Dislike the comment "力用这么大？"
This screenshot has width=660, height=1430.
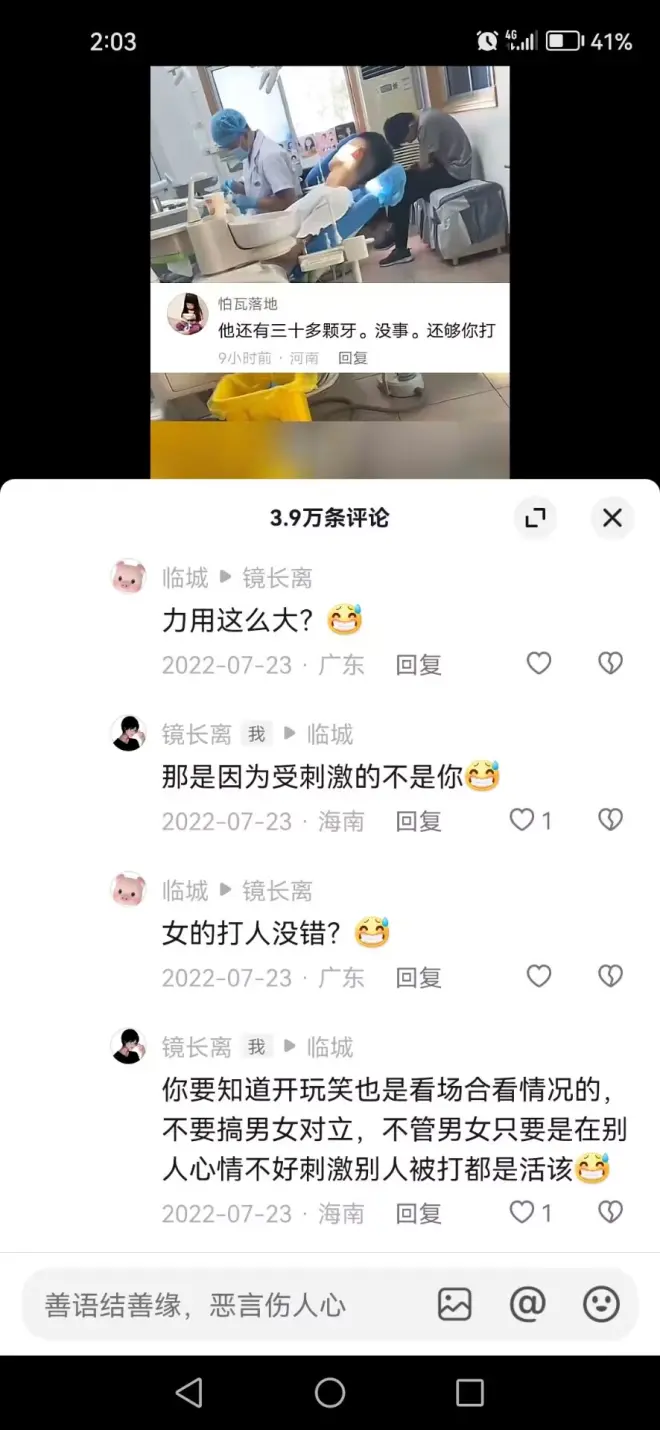coord(610,663)
